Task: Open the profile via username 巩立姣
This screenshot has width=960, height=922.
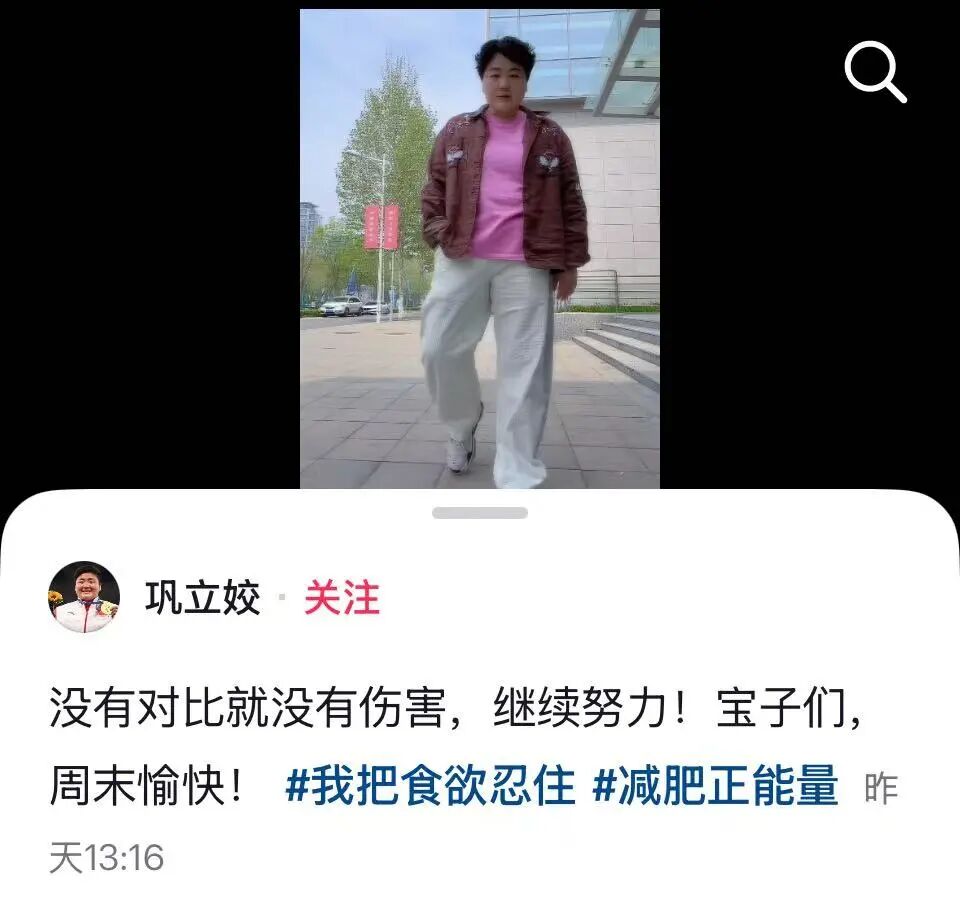Action: coord(203,599)
